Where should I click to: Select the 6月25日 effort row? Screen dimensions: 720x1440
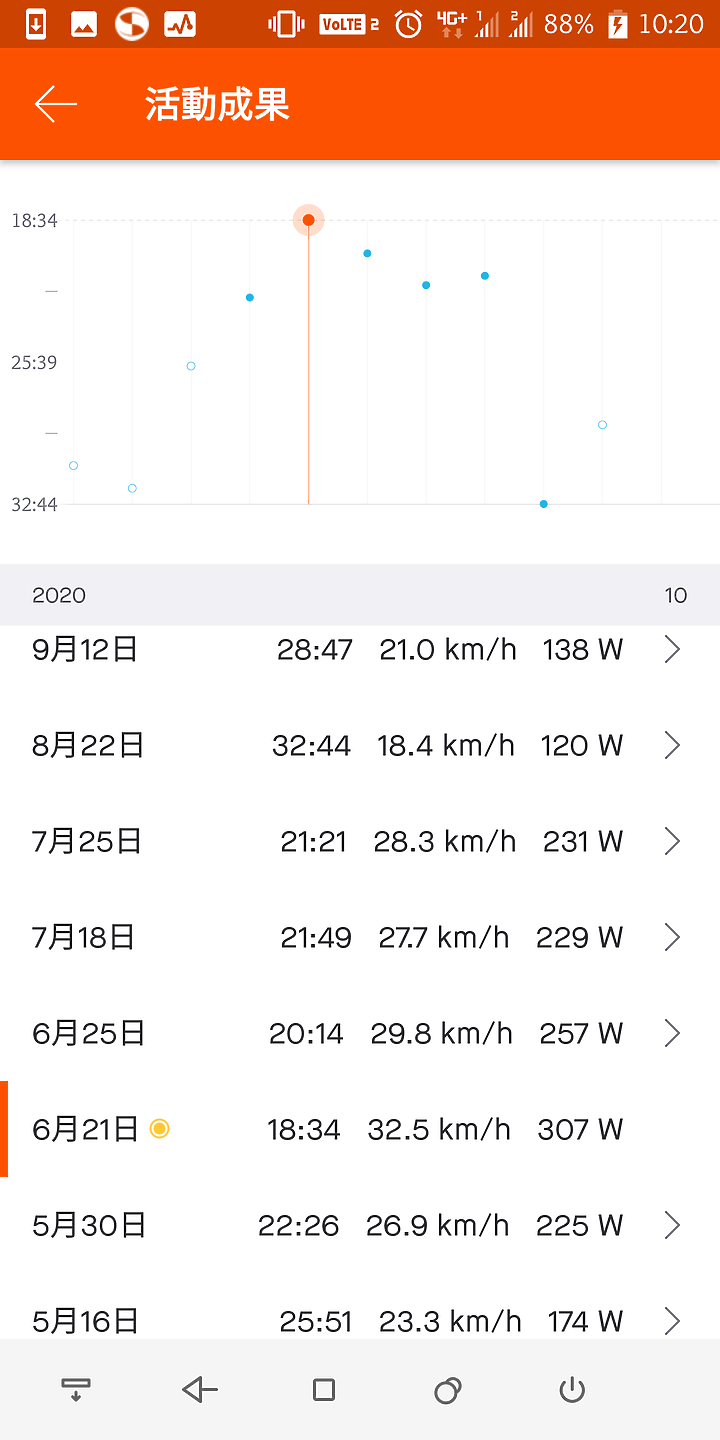coord(360,1033)
